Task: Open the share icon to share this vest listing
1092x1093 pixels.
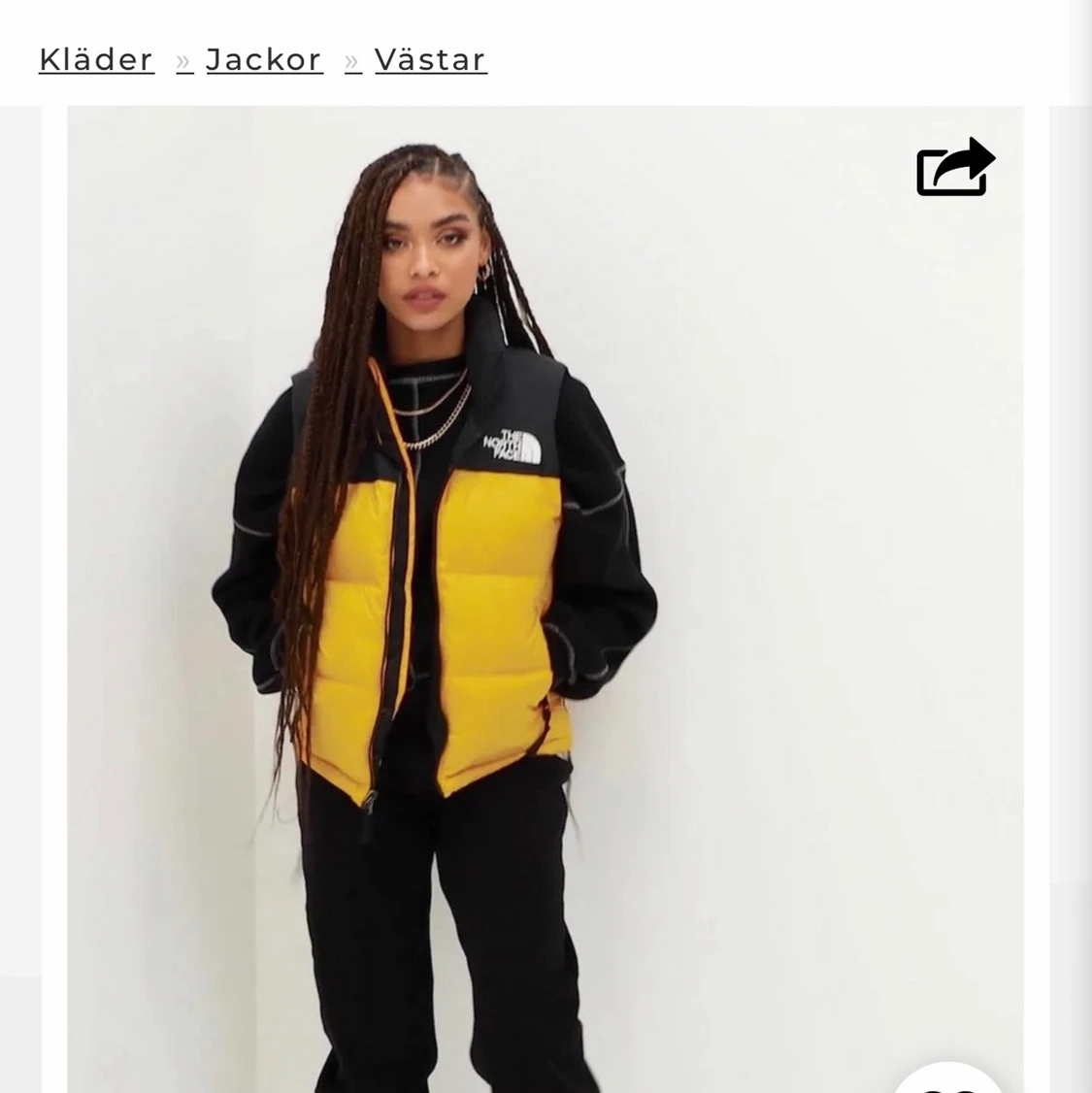Action: point(954,166)
